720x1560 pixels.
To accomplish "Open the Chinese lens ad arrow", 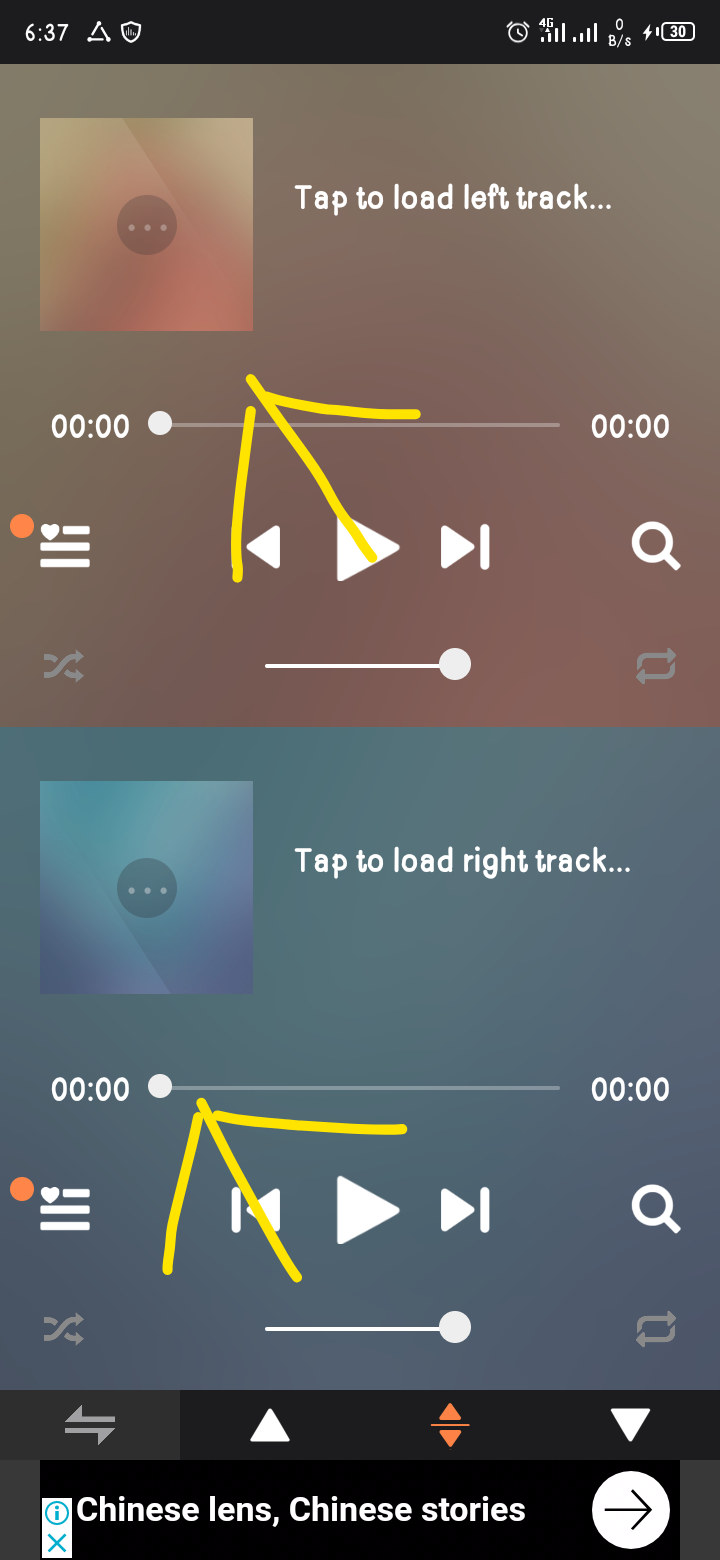I will pos(630,1509).
